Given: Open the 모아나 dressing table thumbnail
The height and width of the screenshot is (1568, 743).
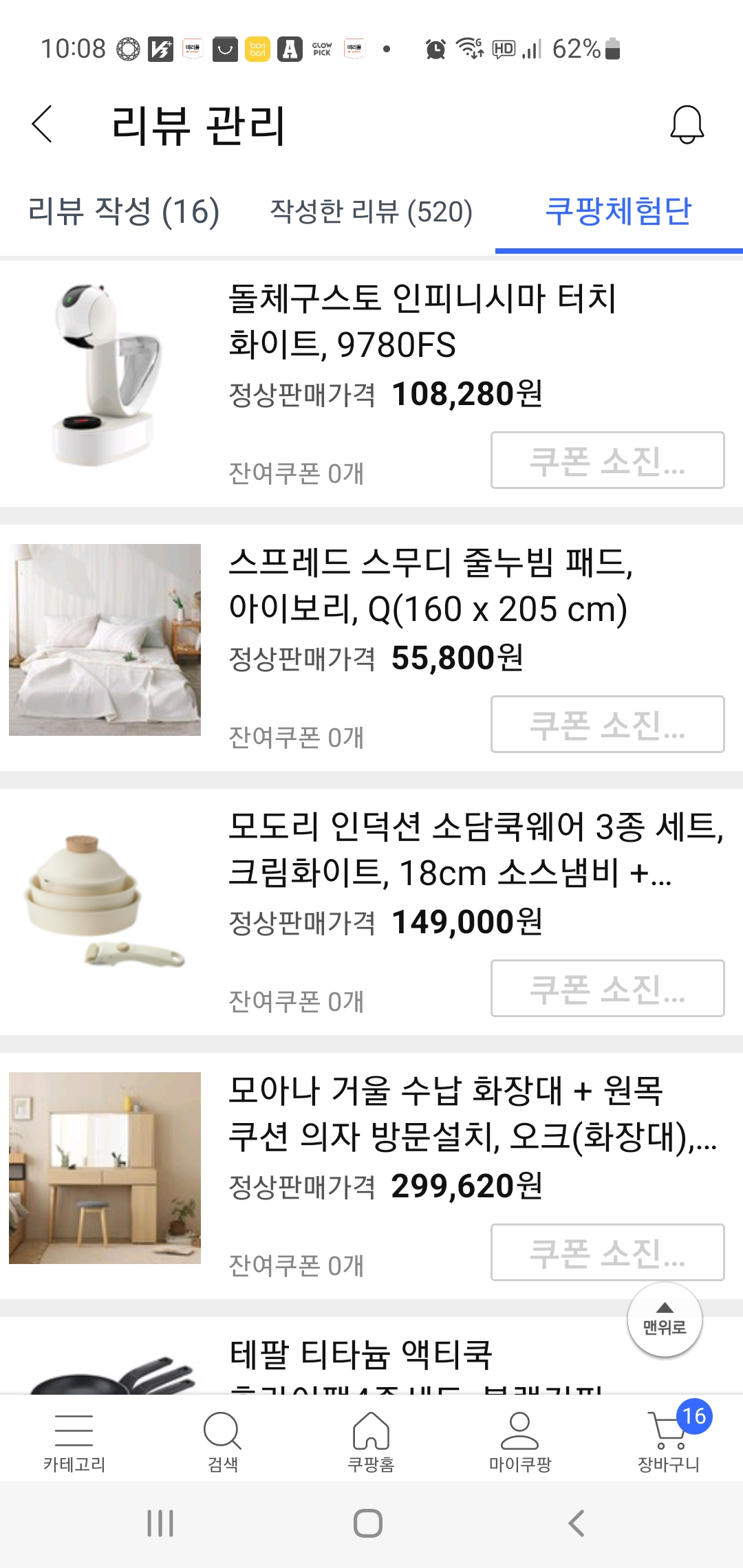Looking at the screenshot, I should tap(104, 1169).
